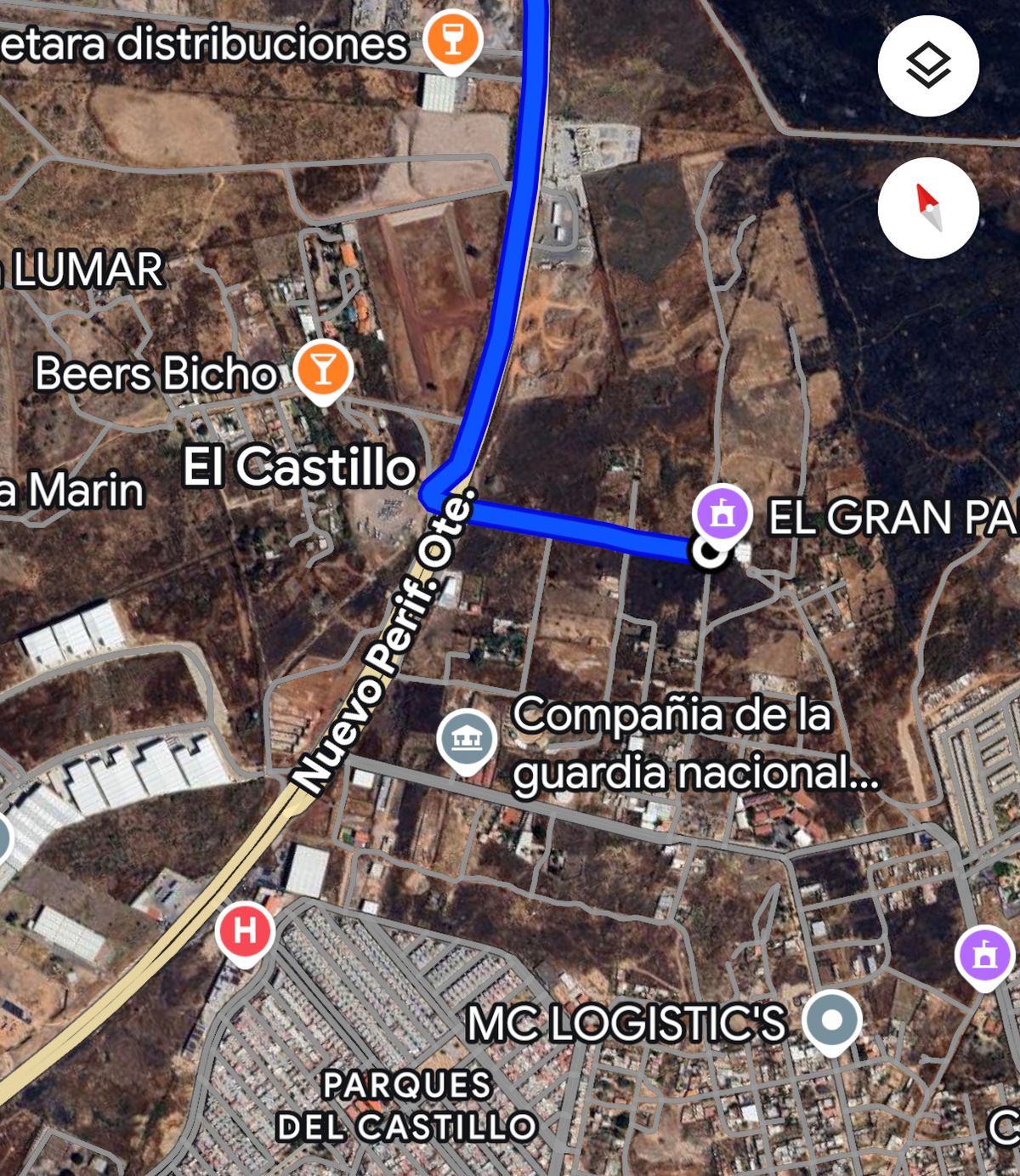The image size is (1020, 1176).
Task: Open the map layers button
Action: tap(928, 65)
